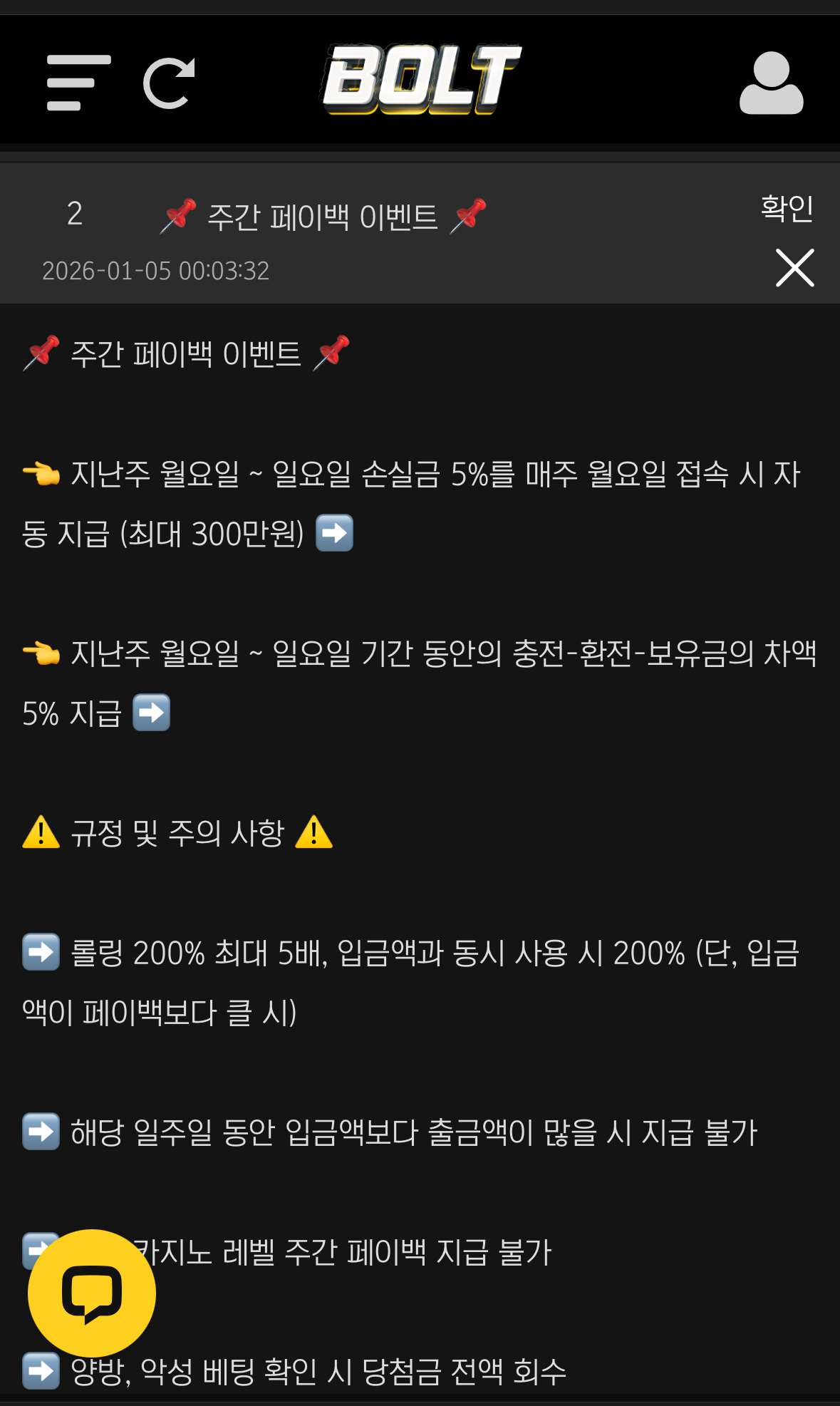Tap the refresh icon
The width and height of the screenshot is (840, 1406).
[x=169, y=83]
